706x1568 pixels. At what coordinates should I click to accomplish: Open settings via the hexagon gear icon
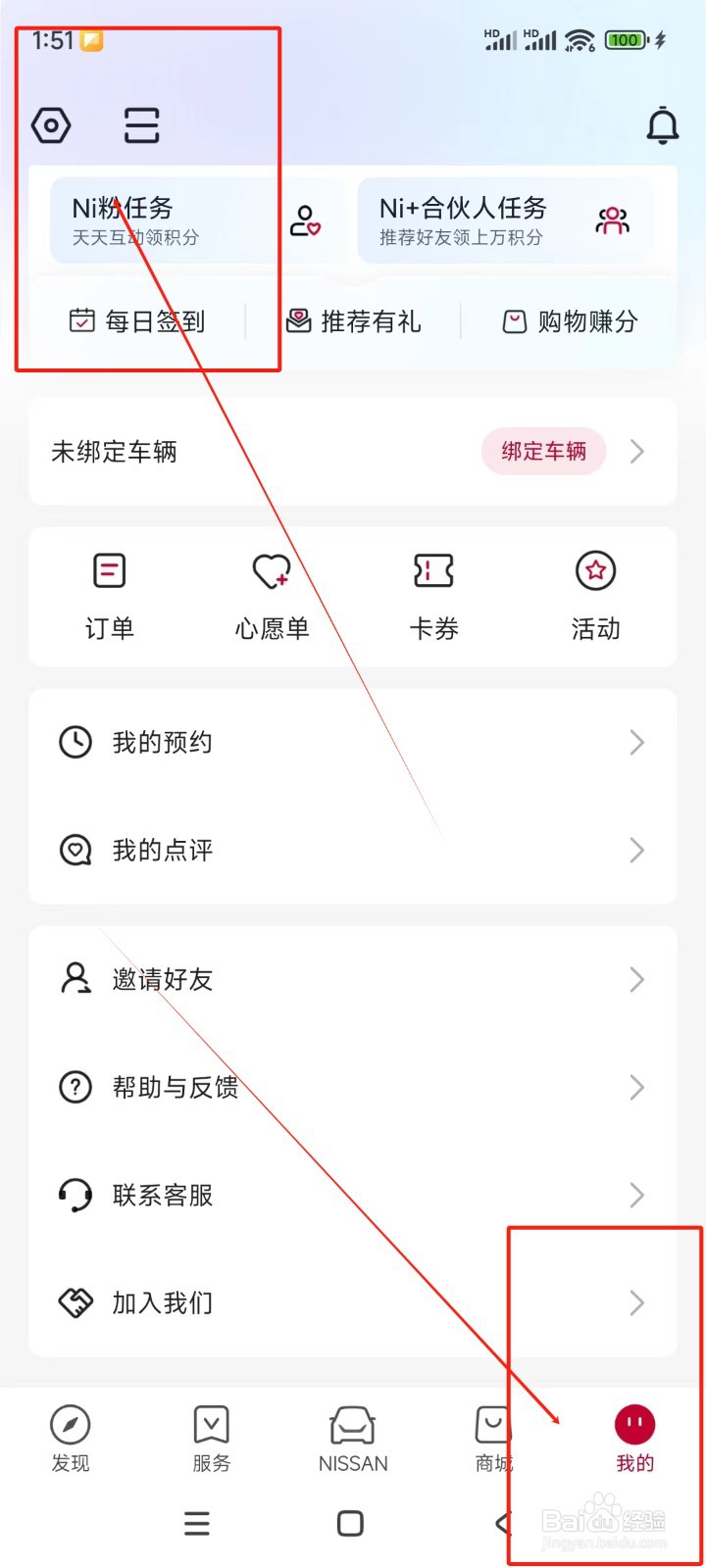pyautogui.click(x=51, y=124)
